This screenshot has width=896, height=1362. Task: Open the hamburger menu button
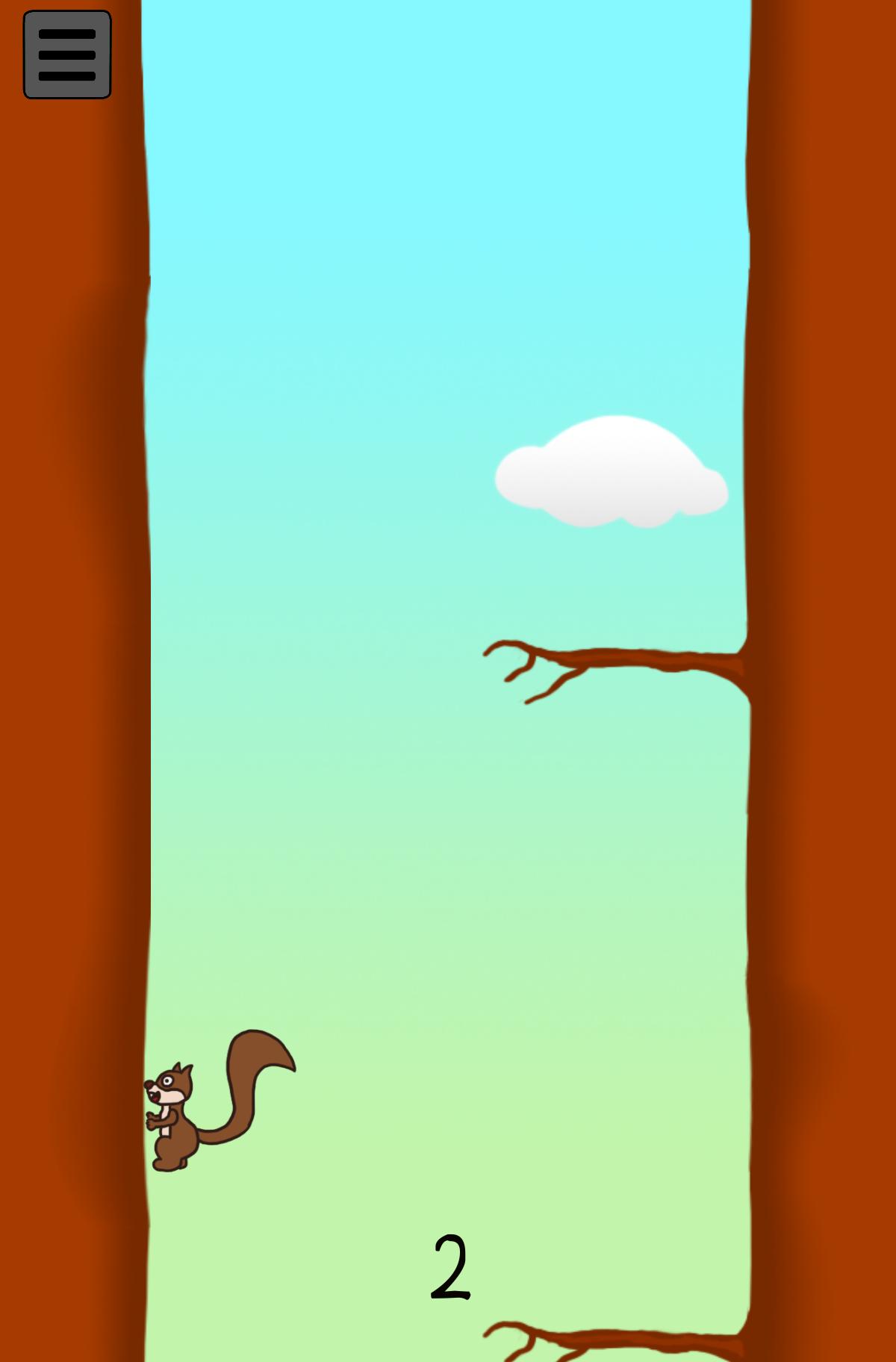(x=67, y=55)
